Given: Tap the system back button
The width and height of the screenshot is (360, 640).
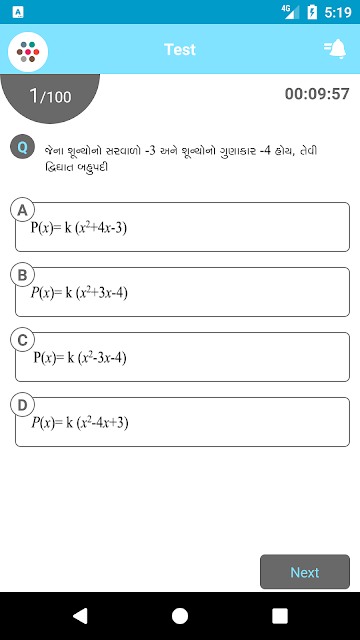Looking at the screenshot, I should coord(80,616).
